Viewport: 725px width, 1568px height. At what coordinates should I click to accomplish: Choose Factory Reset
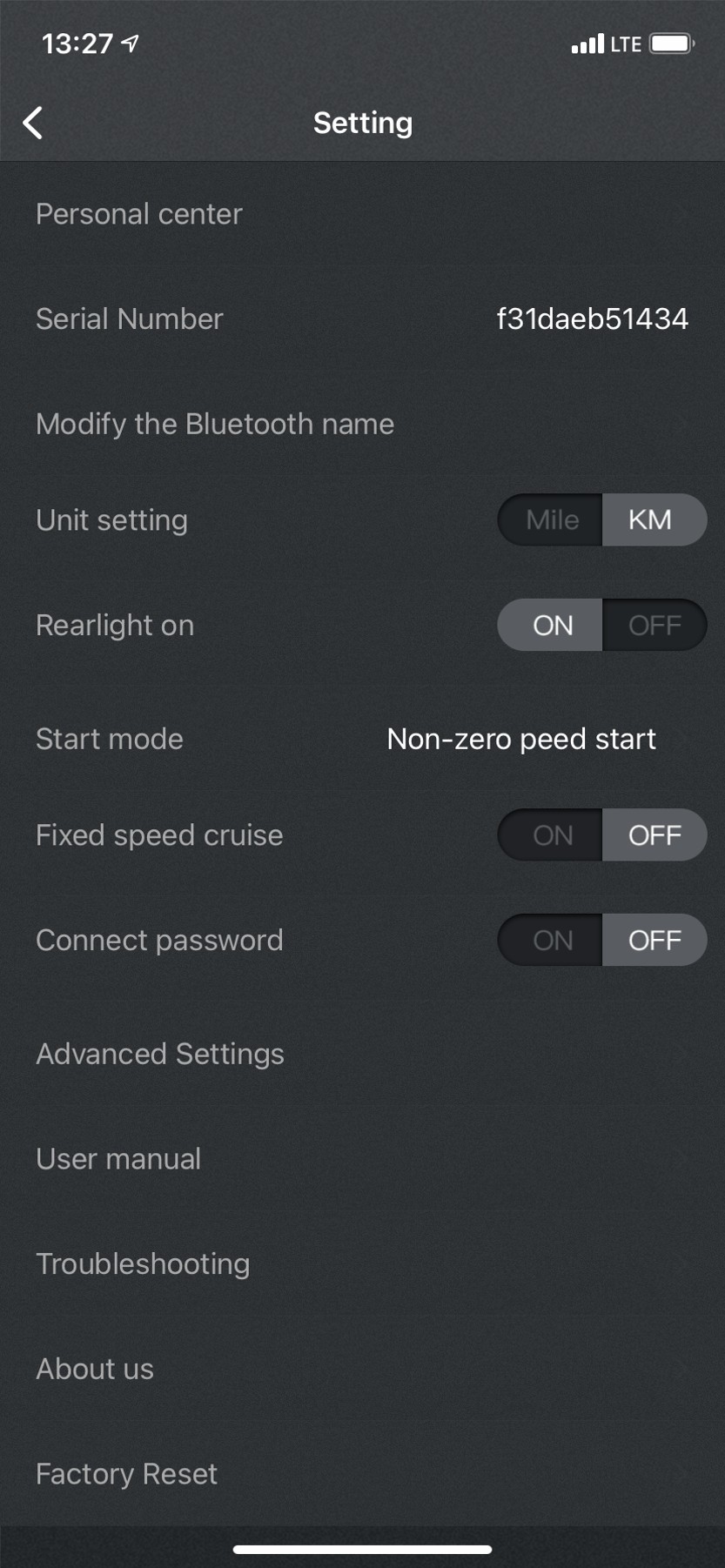tap(127, 1474)
